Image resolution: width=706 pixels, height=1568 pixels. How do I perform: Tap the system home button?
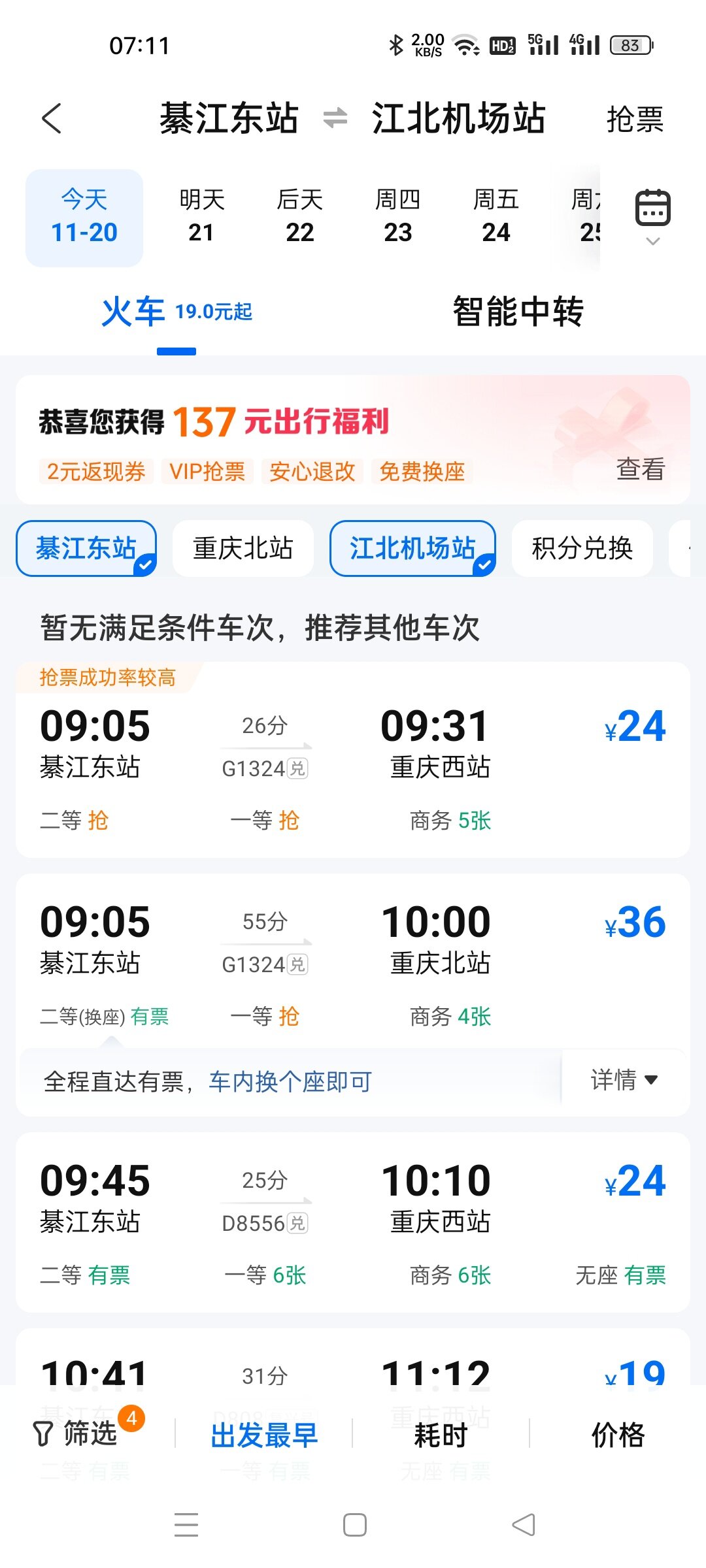coord(354,1525)
